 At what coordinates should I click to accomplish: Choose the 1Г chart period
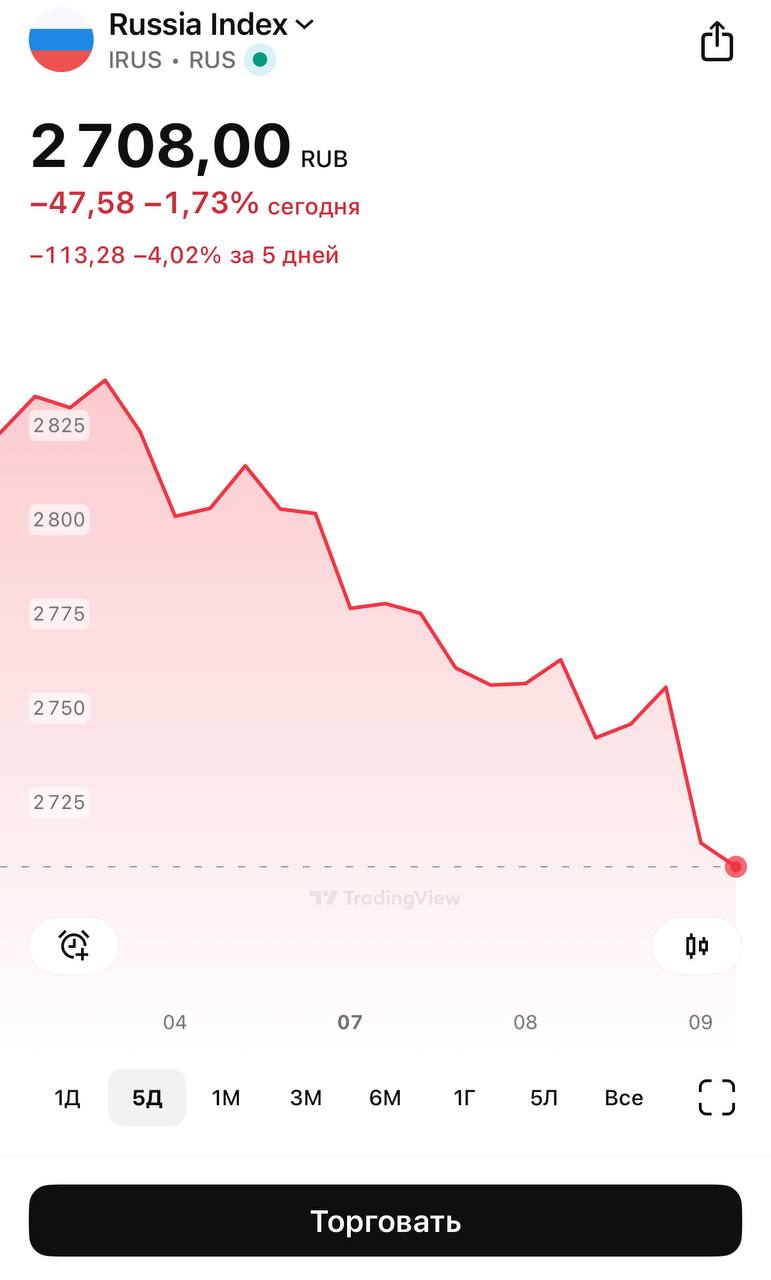click(x=464, y=1098)
